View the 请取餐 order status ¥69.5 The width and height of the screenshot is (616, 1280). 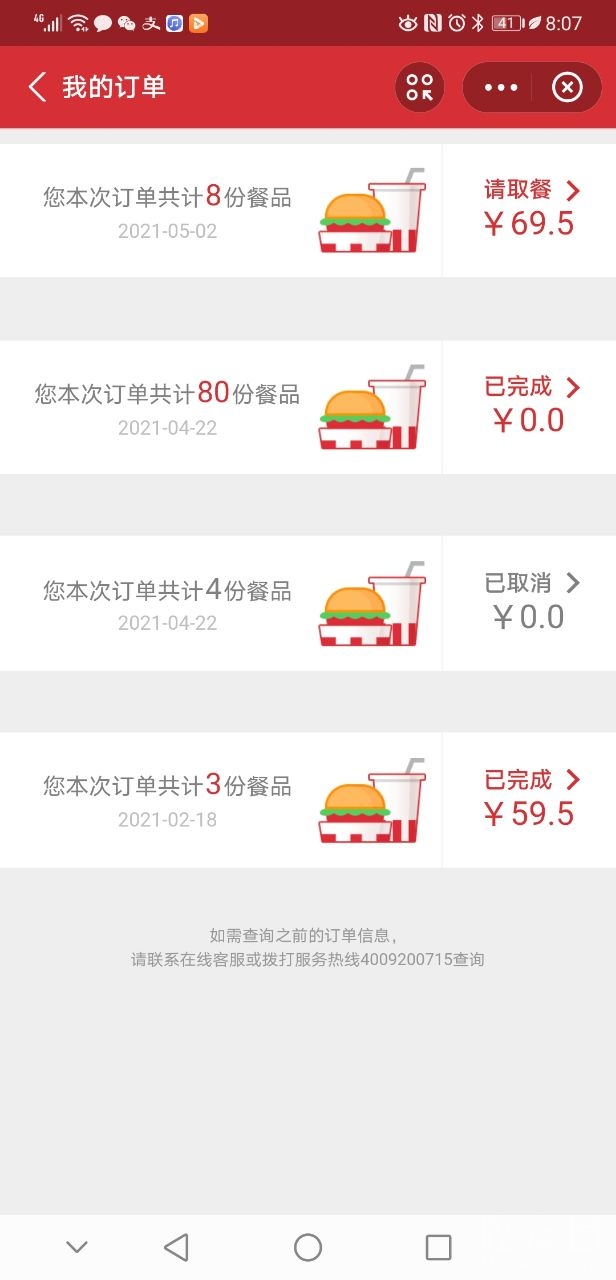click(530, 209)
